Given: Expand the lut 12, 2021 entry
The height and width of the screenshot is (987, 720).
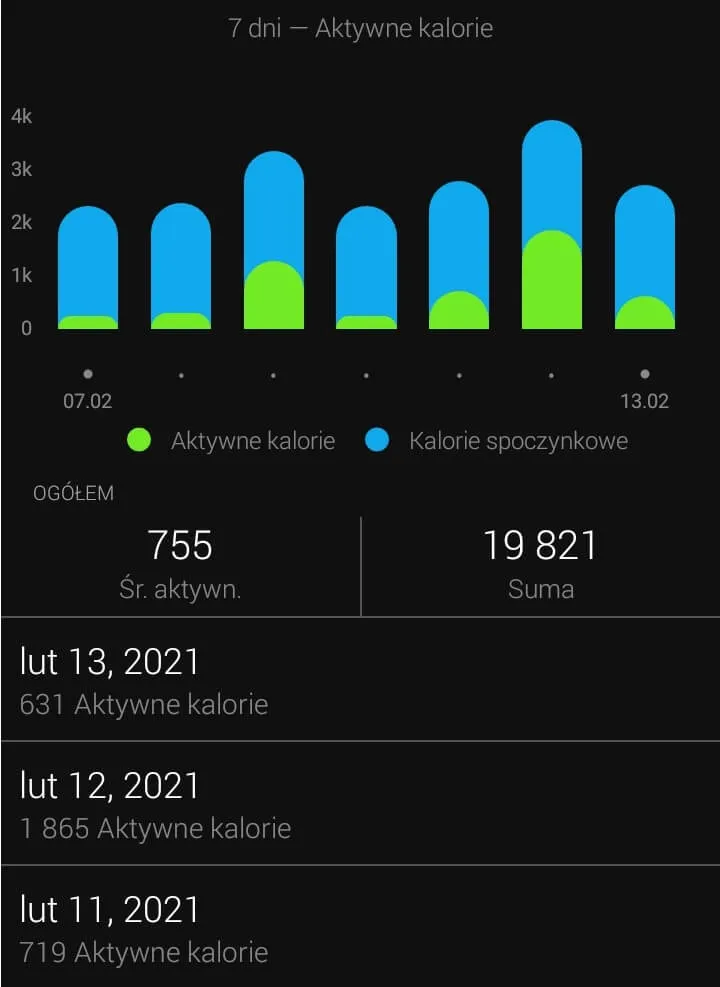Looking at the screenshot, I should pos(360,805).
